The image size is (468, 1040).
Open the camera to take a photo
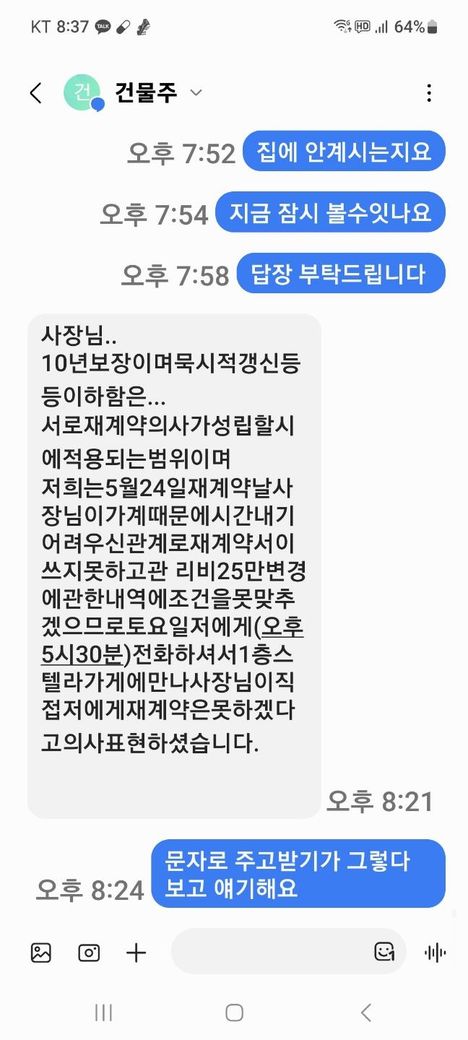pos(89,953)
